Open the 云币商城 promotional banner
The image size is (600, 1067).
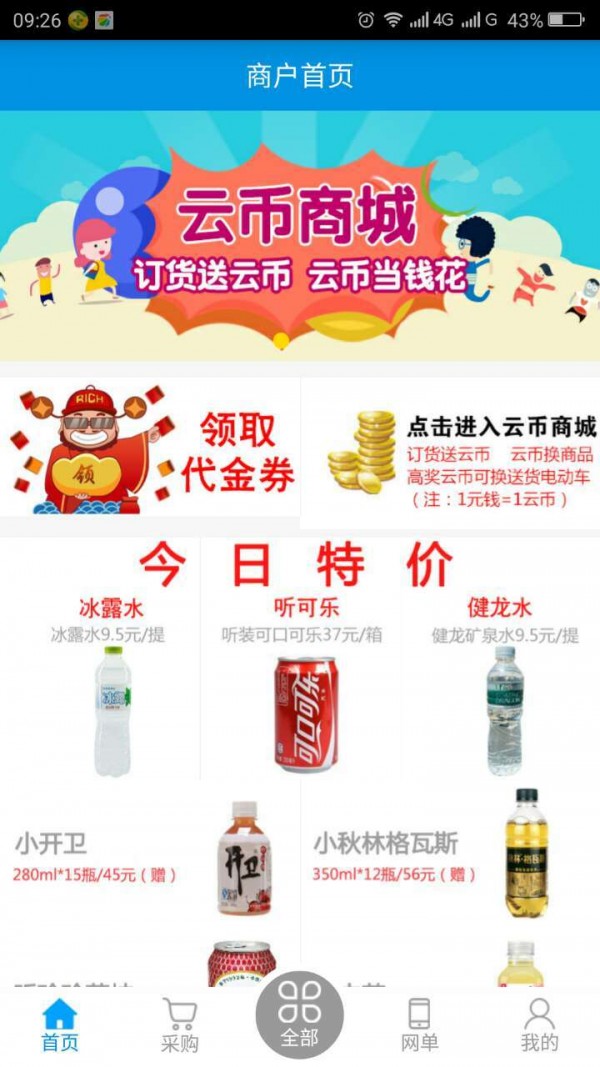300,235
